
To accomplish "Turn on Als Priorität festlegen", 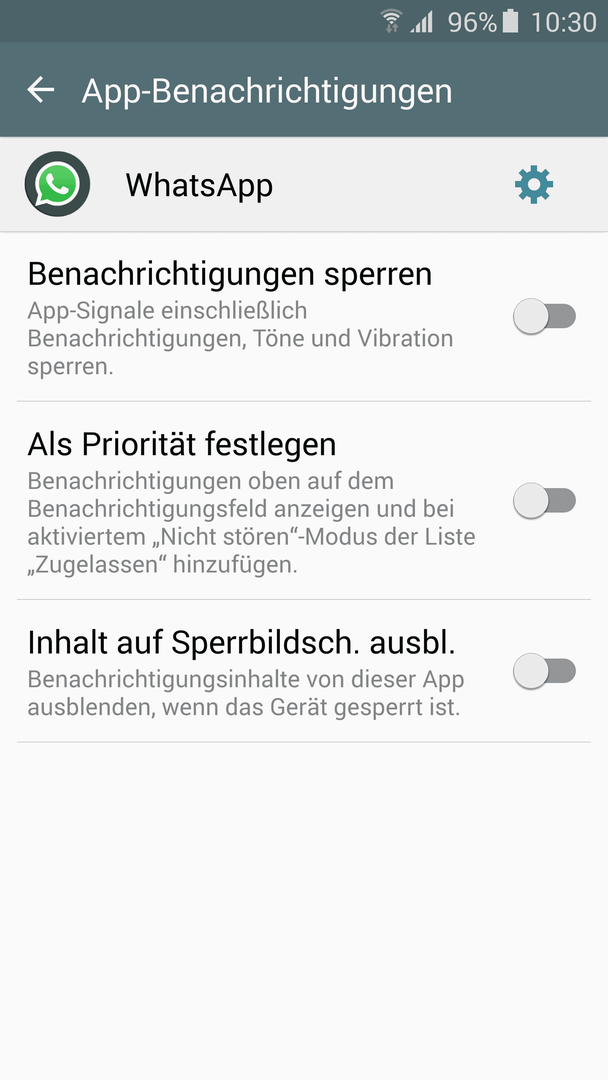I will pyautogui.click(x=544, y=501).
